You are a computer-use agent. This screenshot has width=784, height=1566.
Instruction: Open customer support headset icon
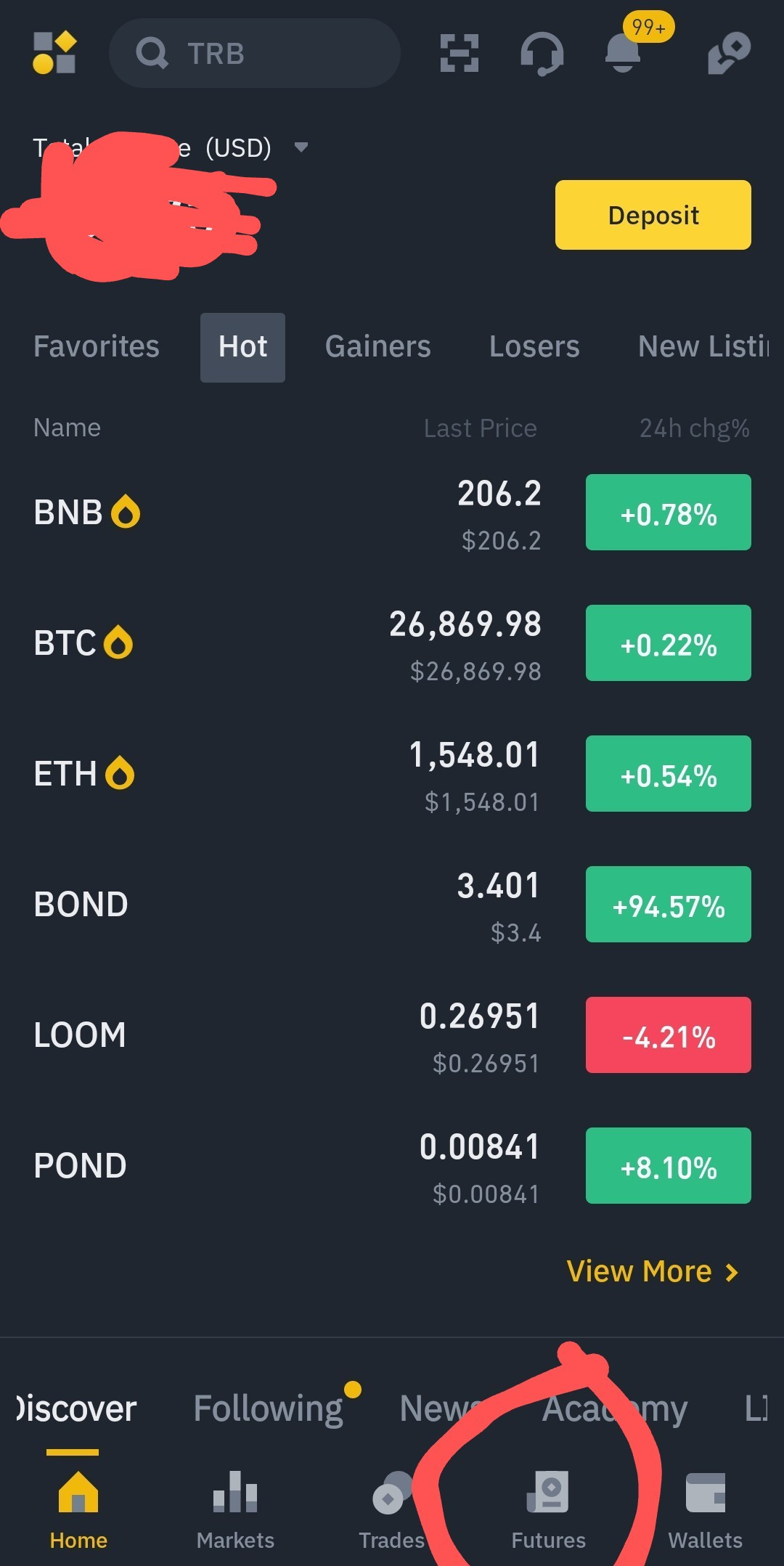pos(542,54)
